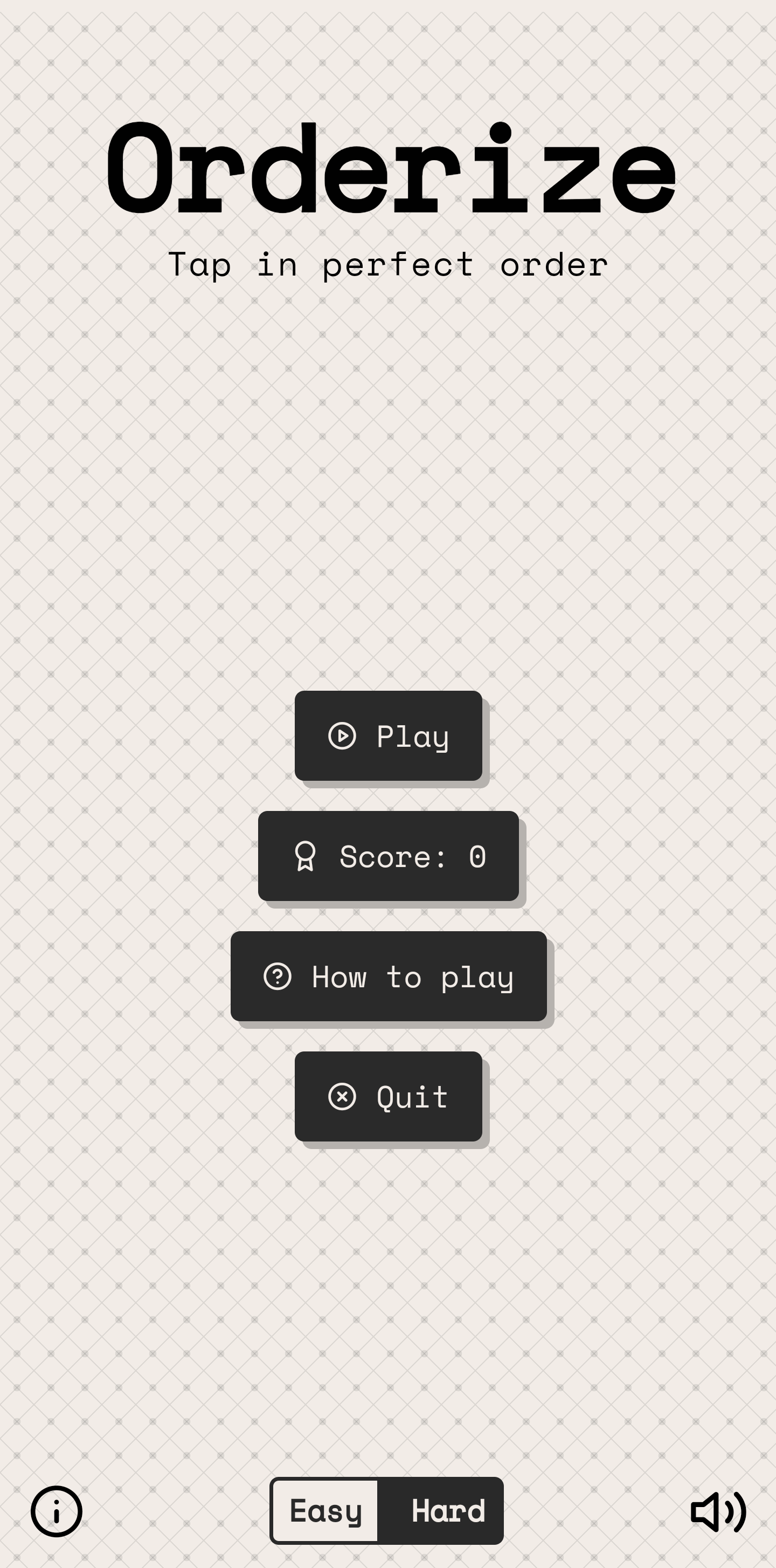Image resolution: width=776 pixels, height=1568 pixels.
Task: Open the Score: 0 button
Action: tap(388, 856)
